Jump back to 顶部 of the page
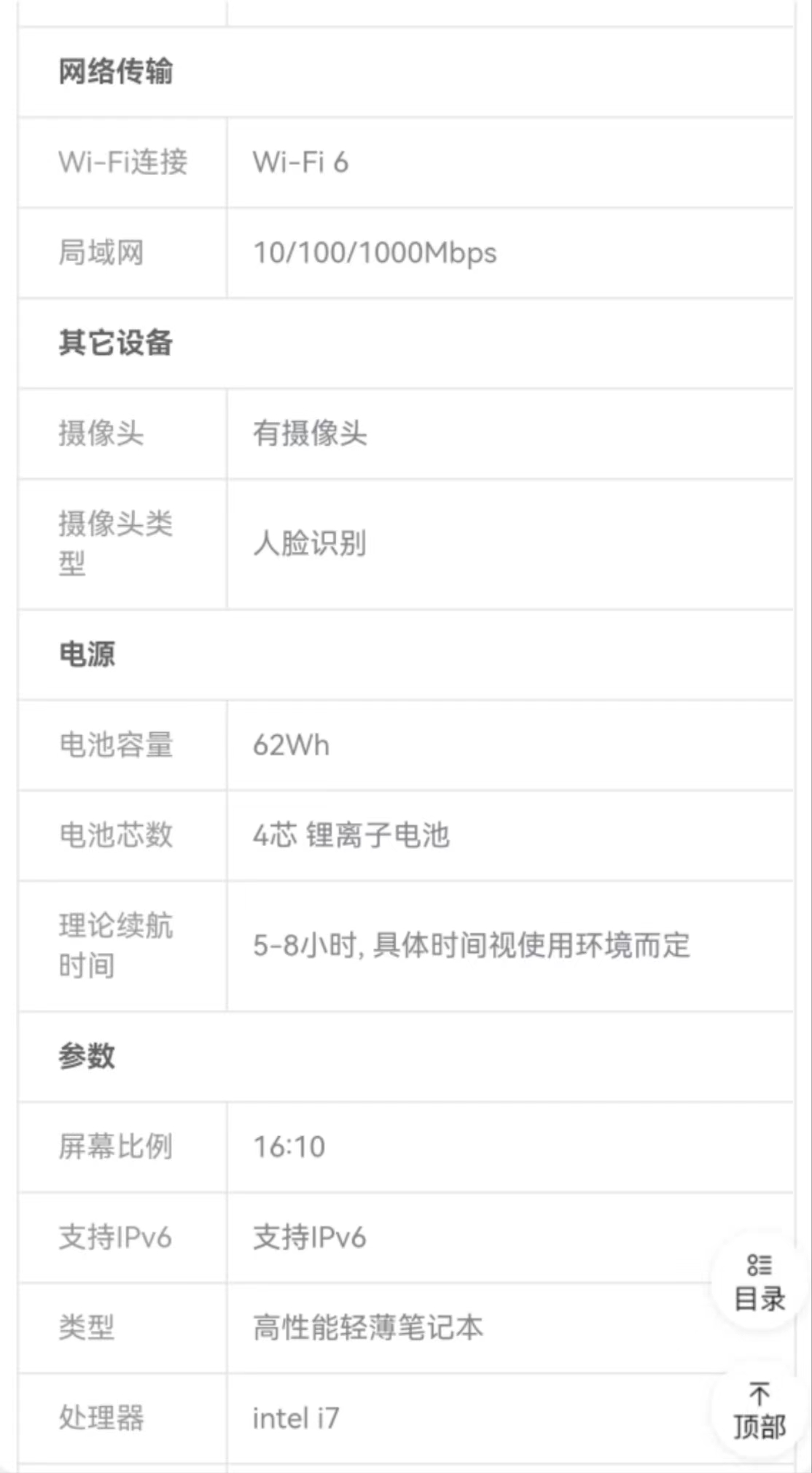Screen dimensions: 812x1473 [x=759, y=1411]
